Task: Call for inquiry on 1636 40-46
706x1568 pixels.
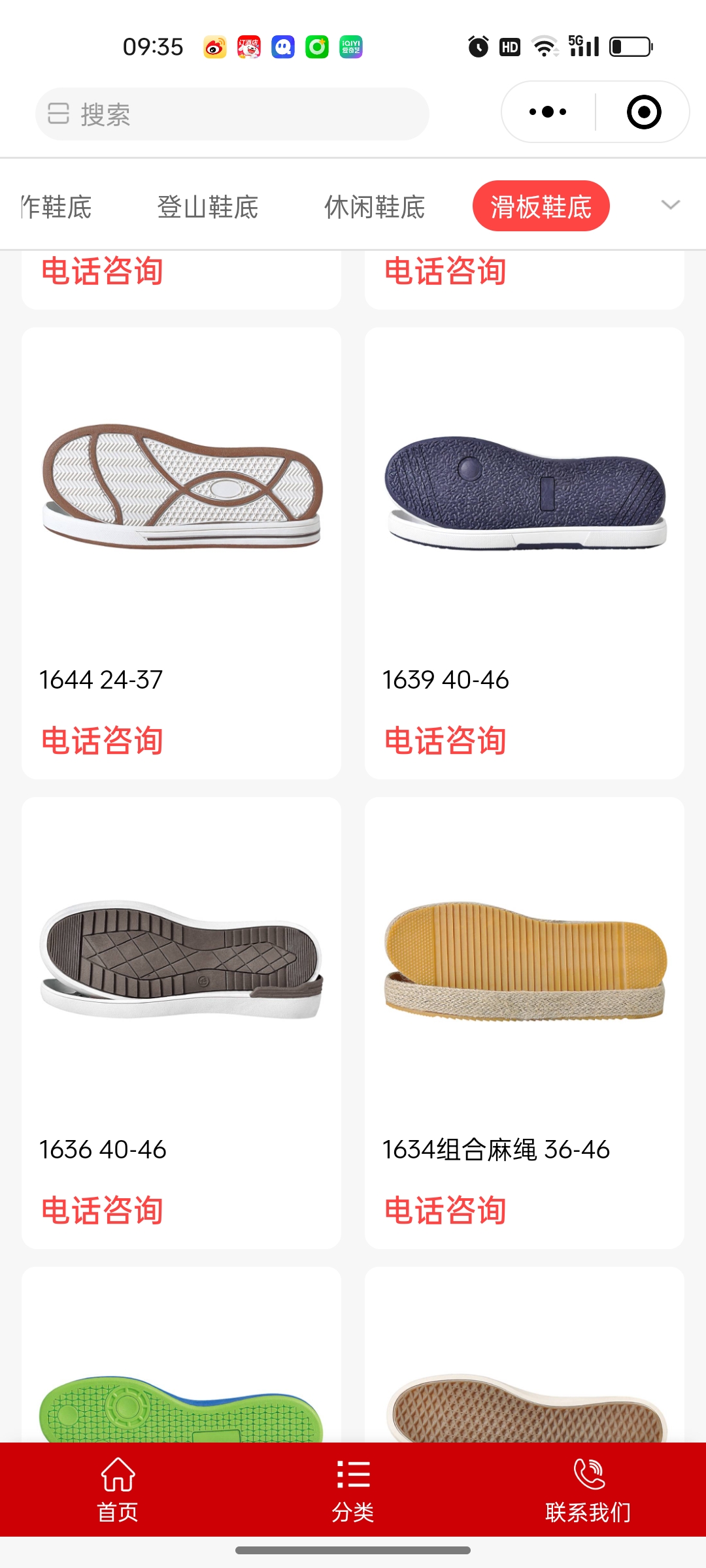Action: click(102, 1210)
